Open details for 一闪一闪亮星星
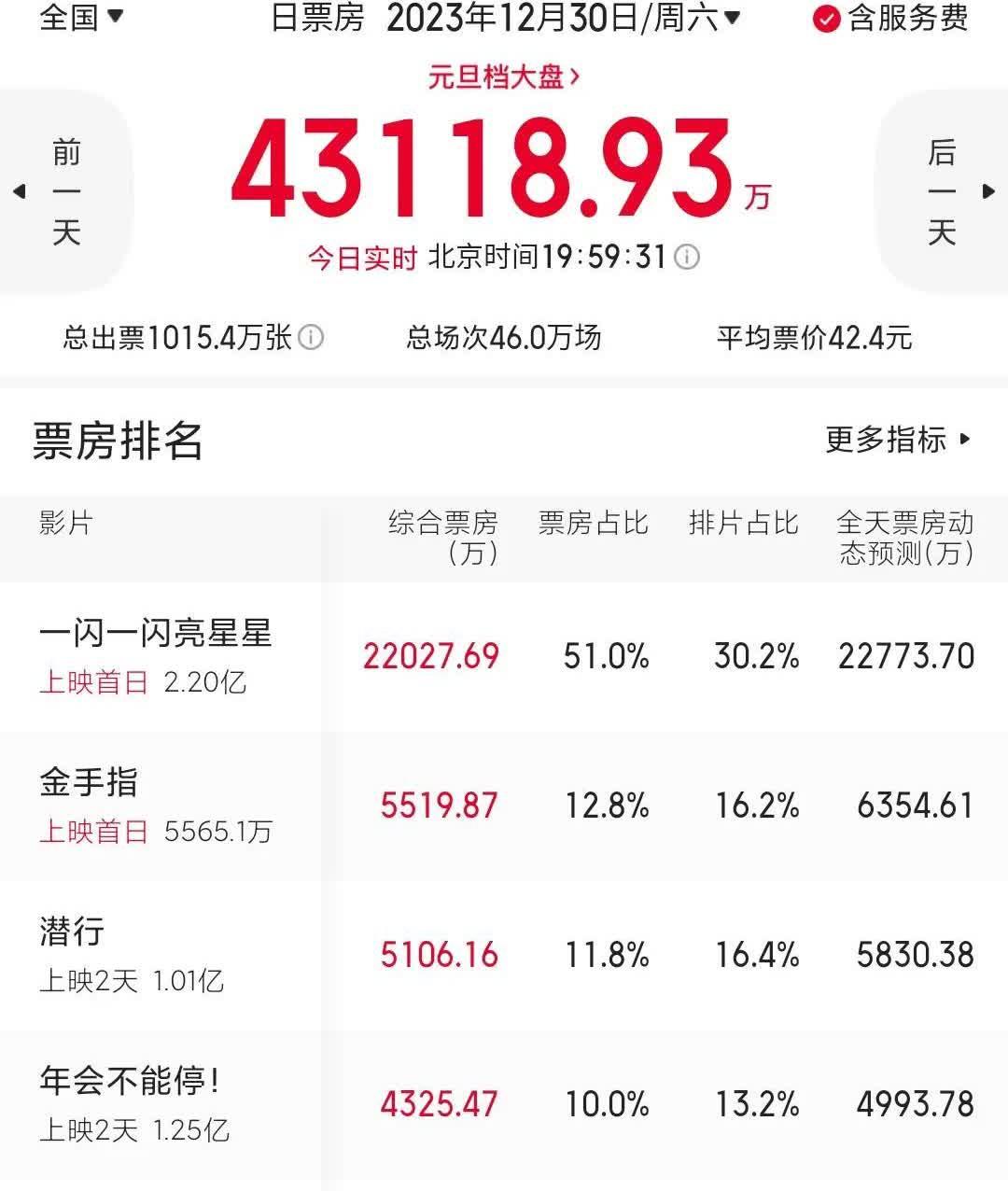 [x=156, y=635]
